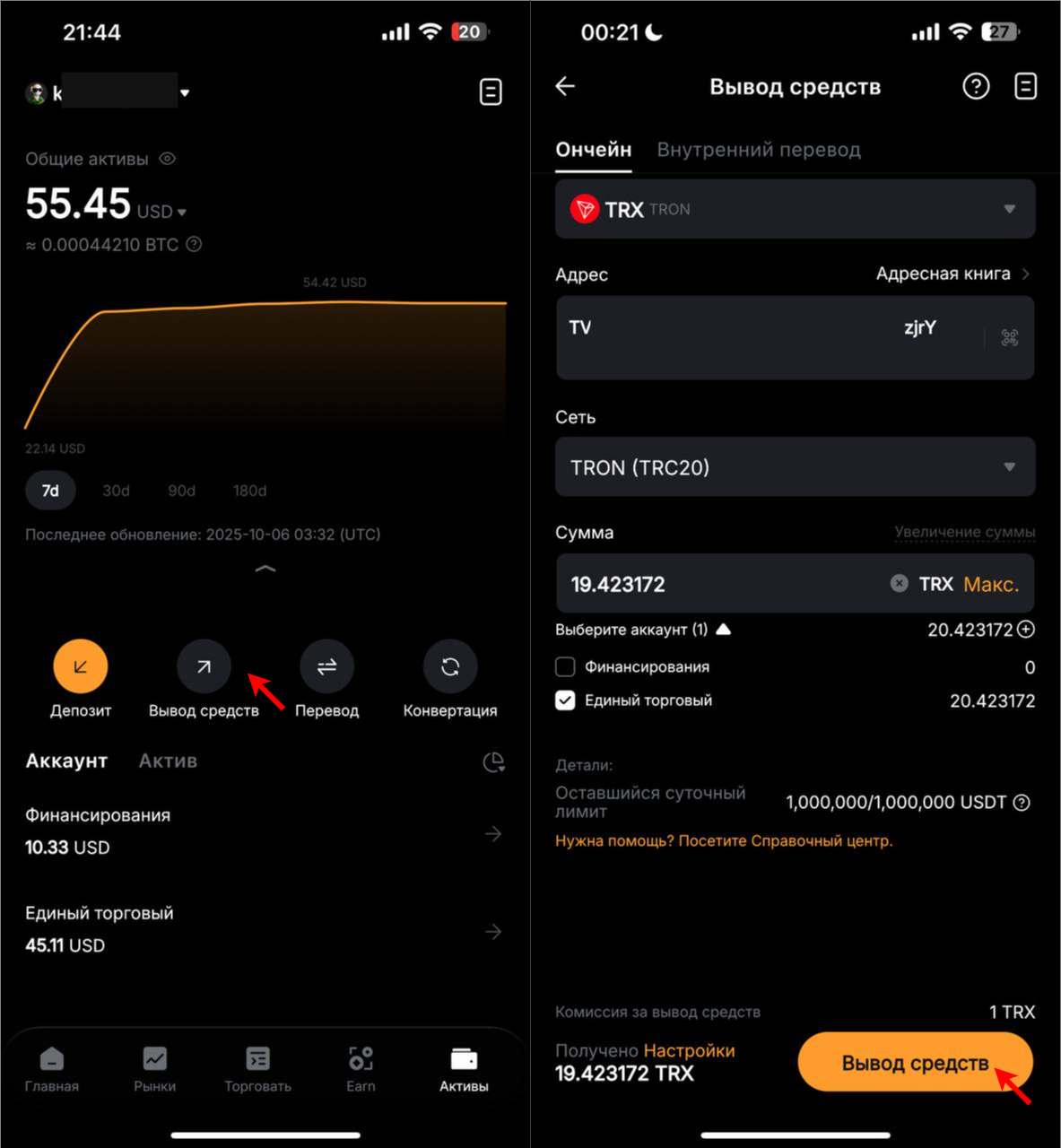This screenshot has width=1061, height=1148.
Task: Expand the TRON (TRC20) network dropdown
Action: (x=795, y=467)
